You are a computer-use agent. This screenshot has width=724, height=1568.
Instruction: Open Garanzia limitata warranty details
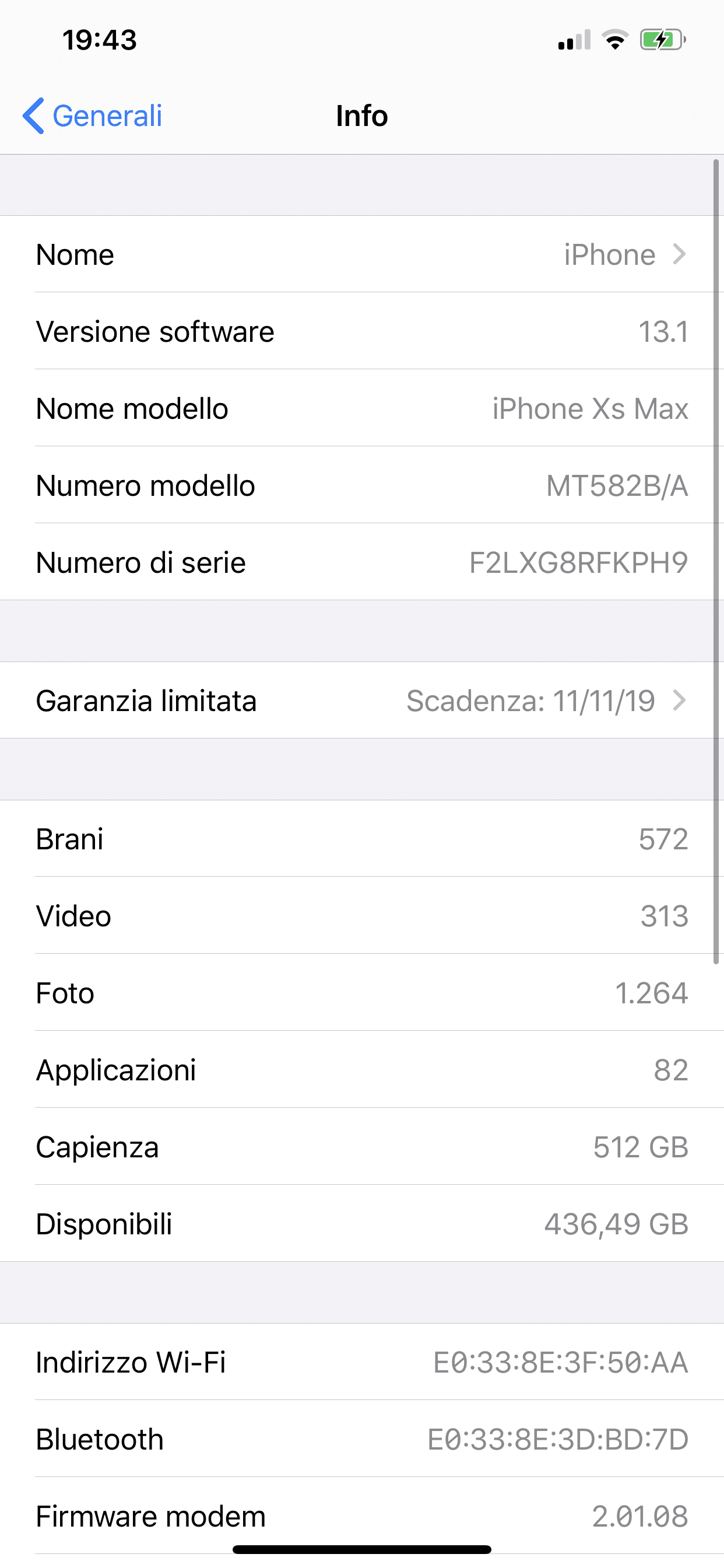pyautogui.click(x=362, y=700)
